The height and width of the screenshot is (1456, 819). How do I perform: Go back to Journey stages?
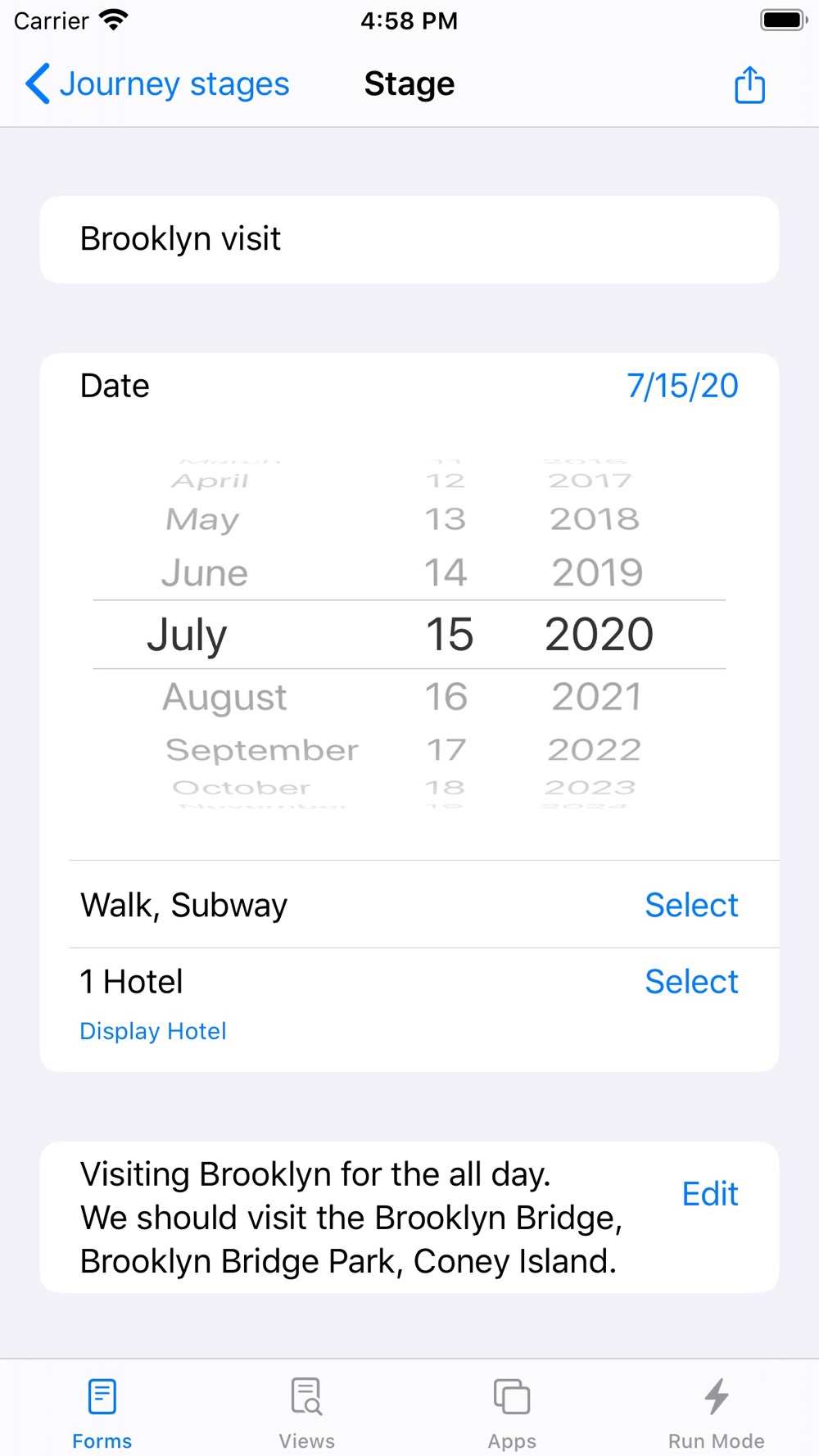[x=157, y=84]
